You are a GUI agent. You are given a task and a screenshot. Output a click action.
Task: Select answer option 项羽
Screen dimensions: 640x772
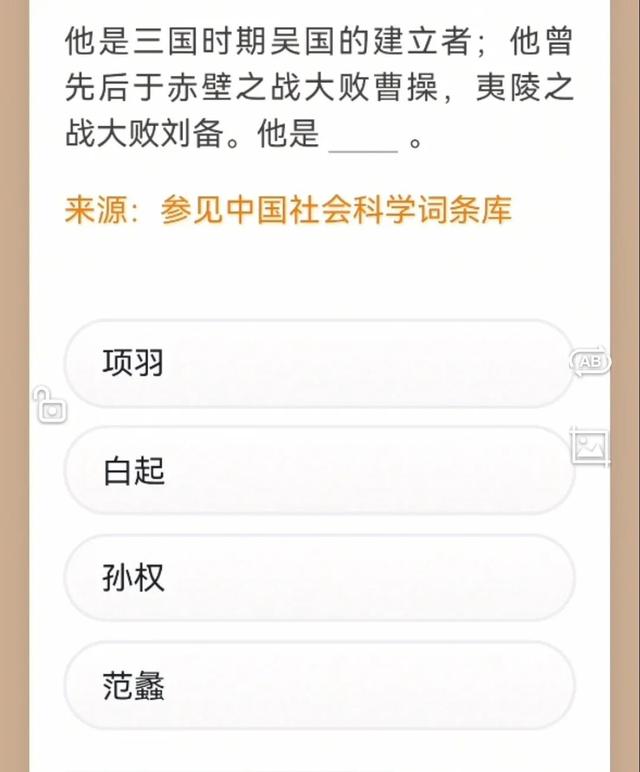pos(318,364)
